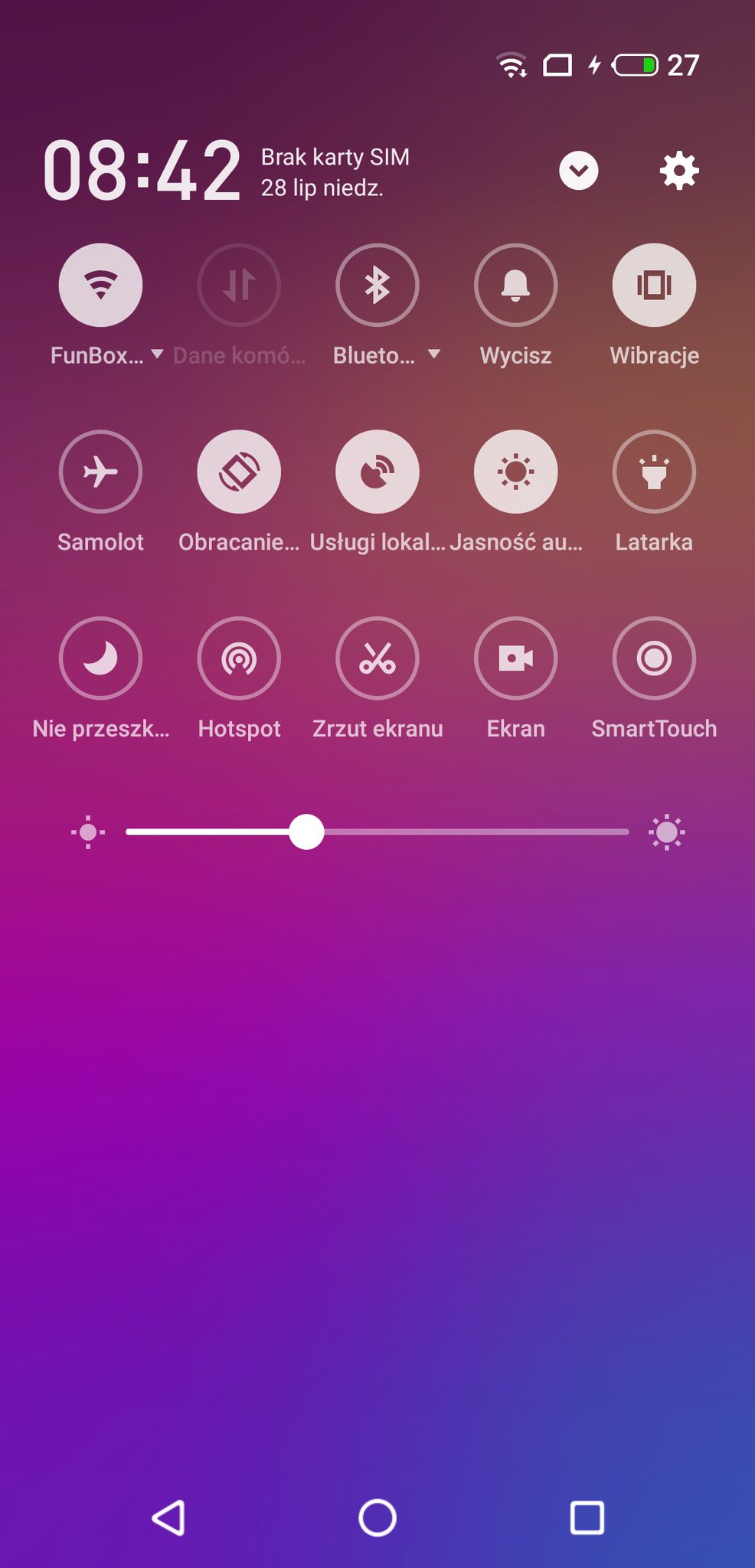Turn on Samolot airplane mode
Viewport: 755px width, 1568px height.
[100, 472]
